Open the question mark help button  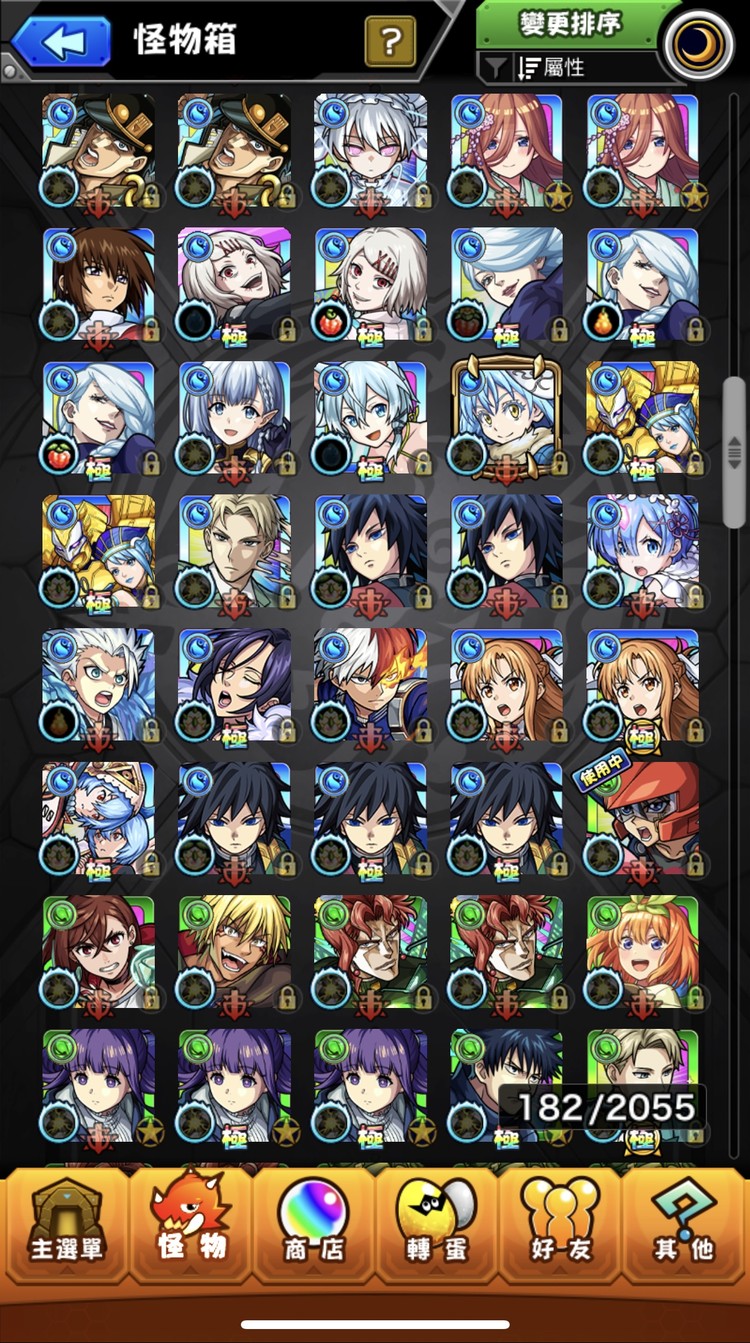click(x=390, y=42)
